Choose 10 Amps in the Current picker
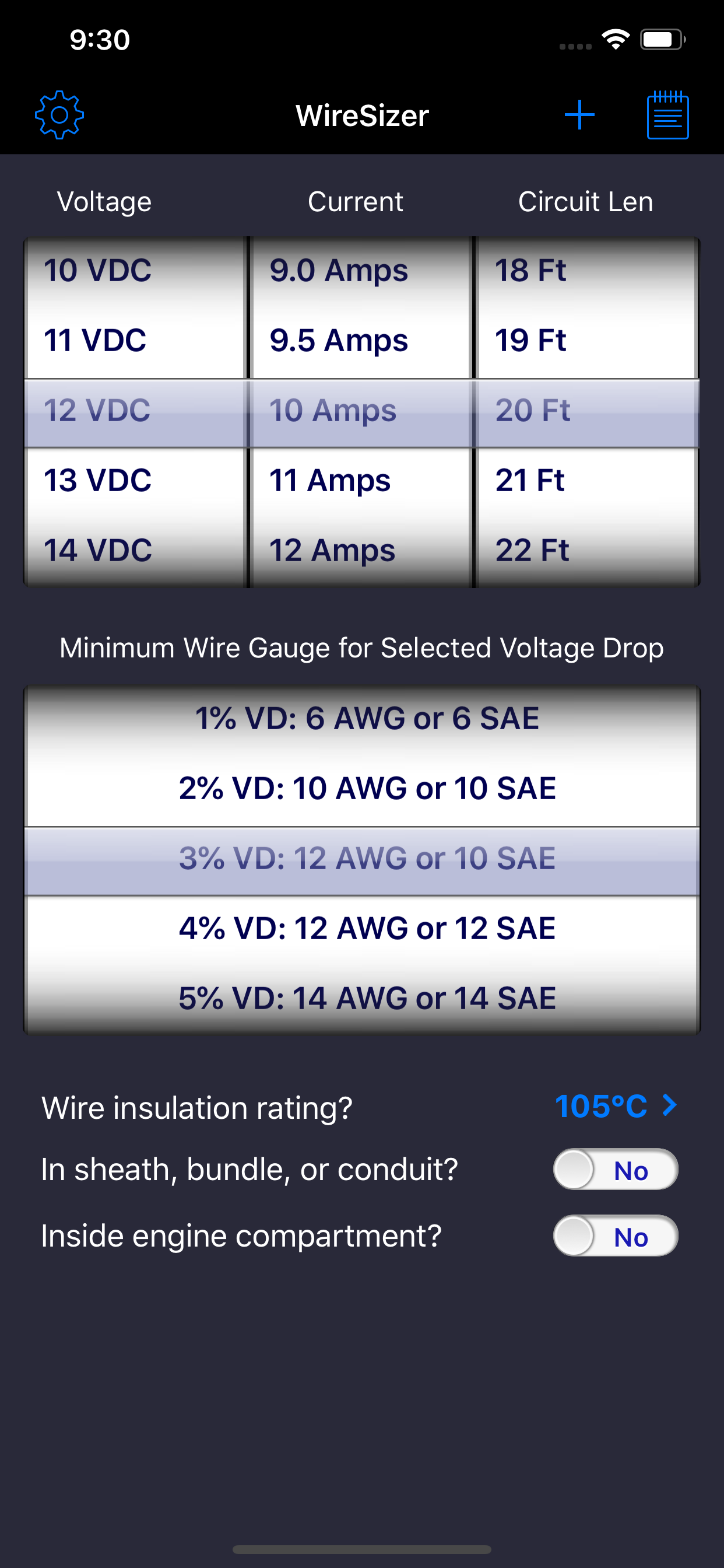Image resolution: width=724 pixels, height=1568 pixels. (x=361, y=411)
